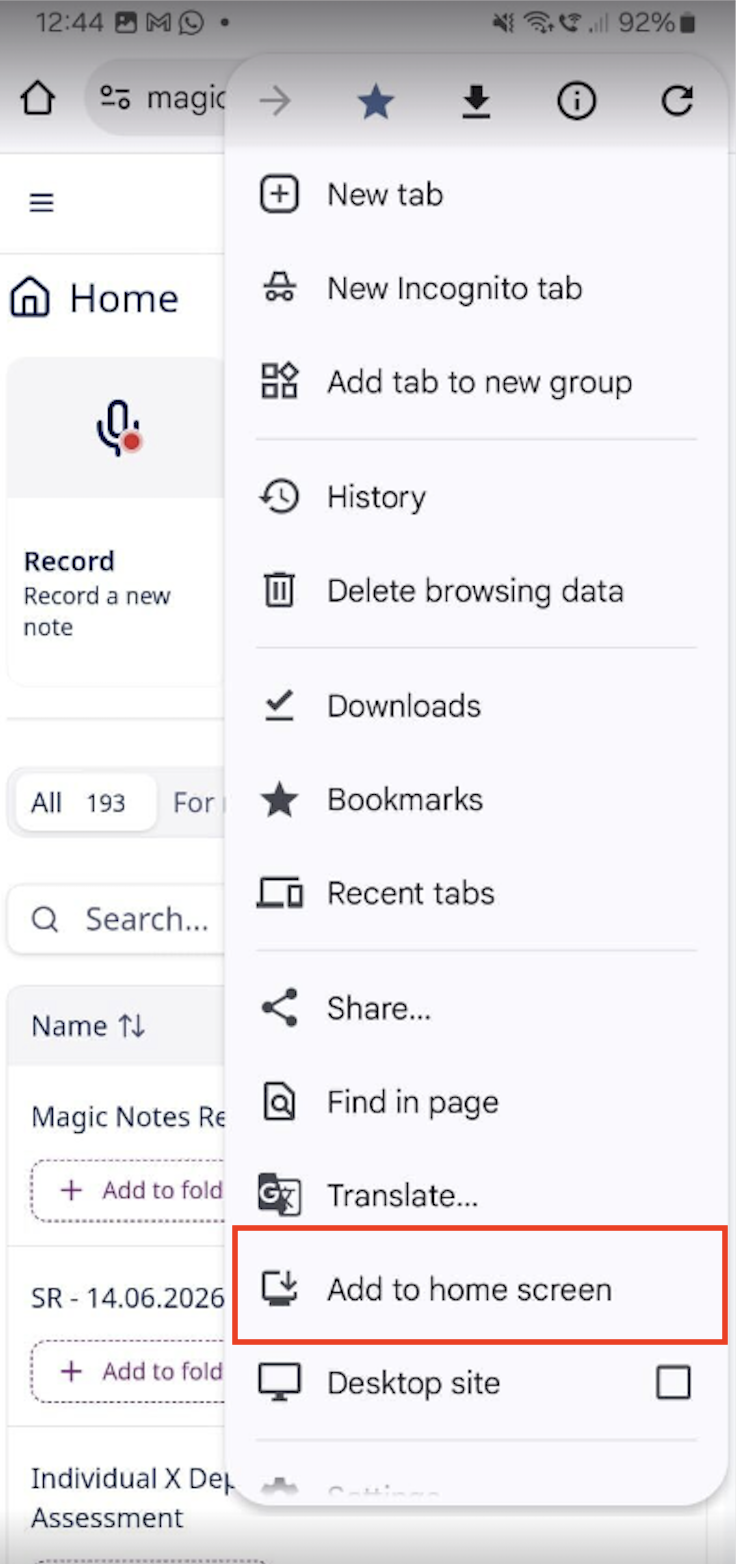Go to the browser home icon
Screen dimensions: 736x1564
(x=38, y=99)
